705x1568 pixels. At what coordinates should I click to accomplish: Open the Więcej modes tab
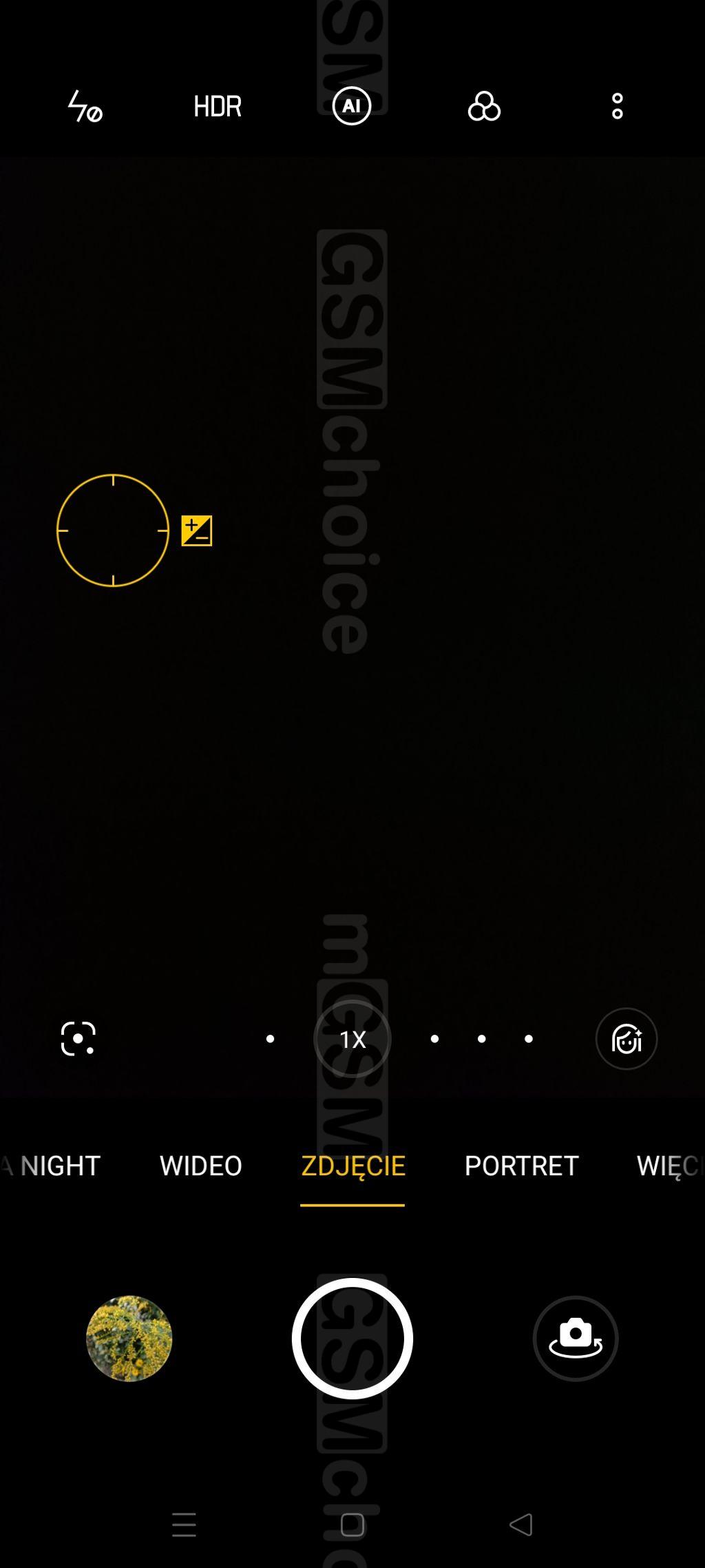666,1166
